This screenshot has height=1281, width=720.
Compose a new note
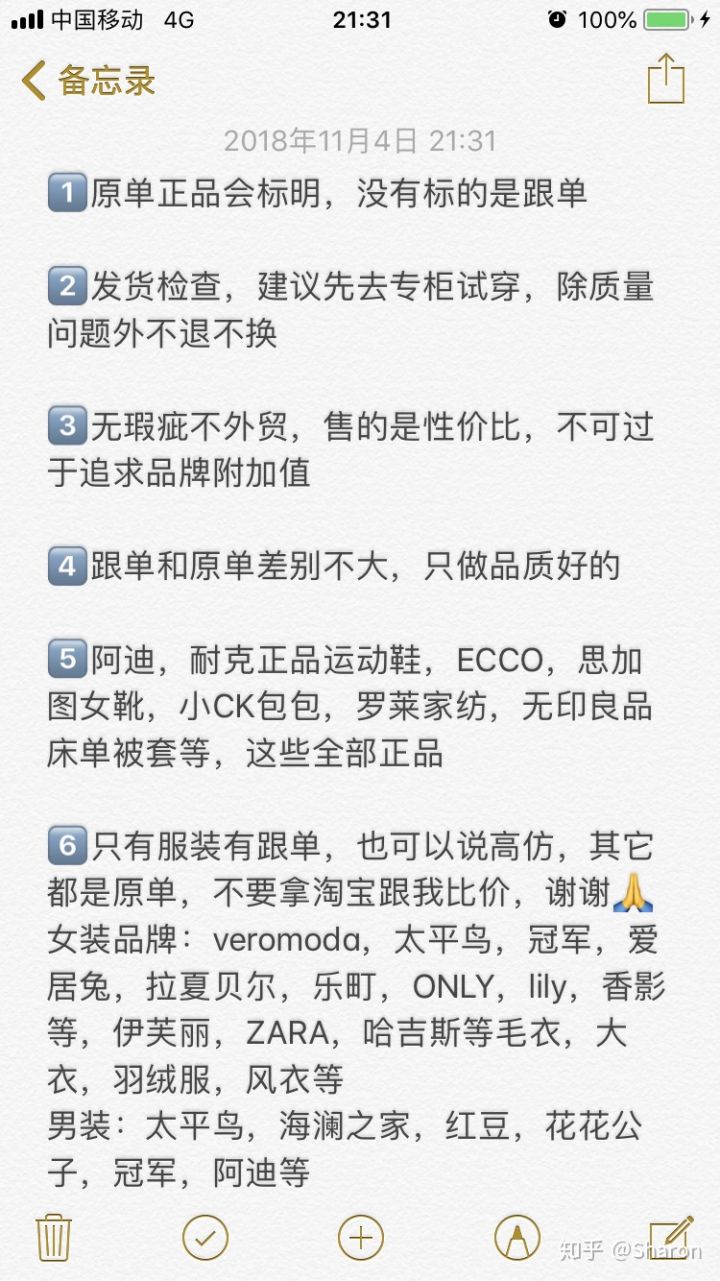point(670,1236)
